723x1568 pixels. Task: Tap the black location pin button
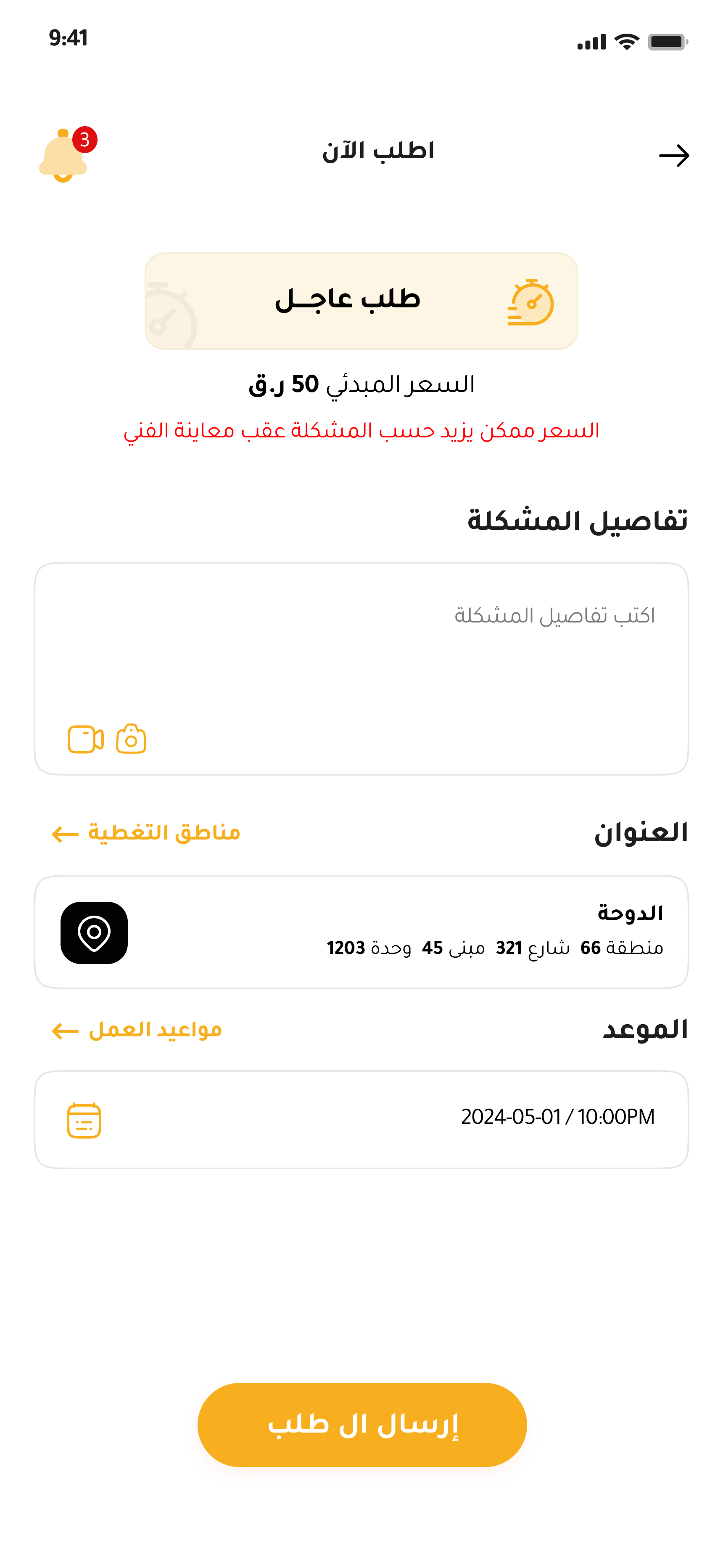(94, 932)
